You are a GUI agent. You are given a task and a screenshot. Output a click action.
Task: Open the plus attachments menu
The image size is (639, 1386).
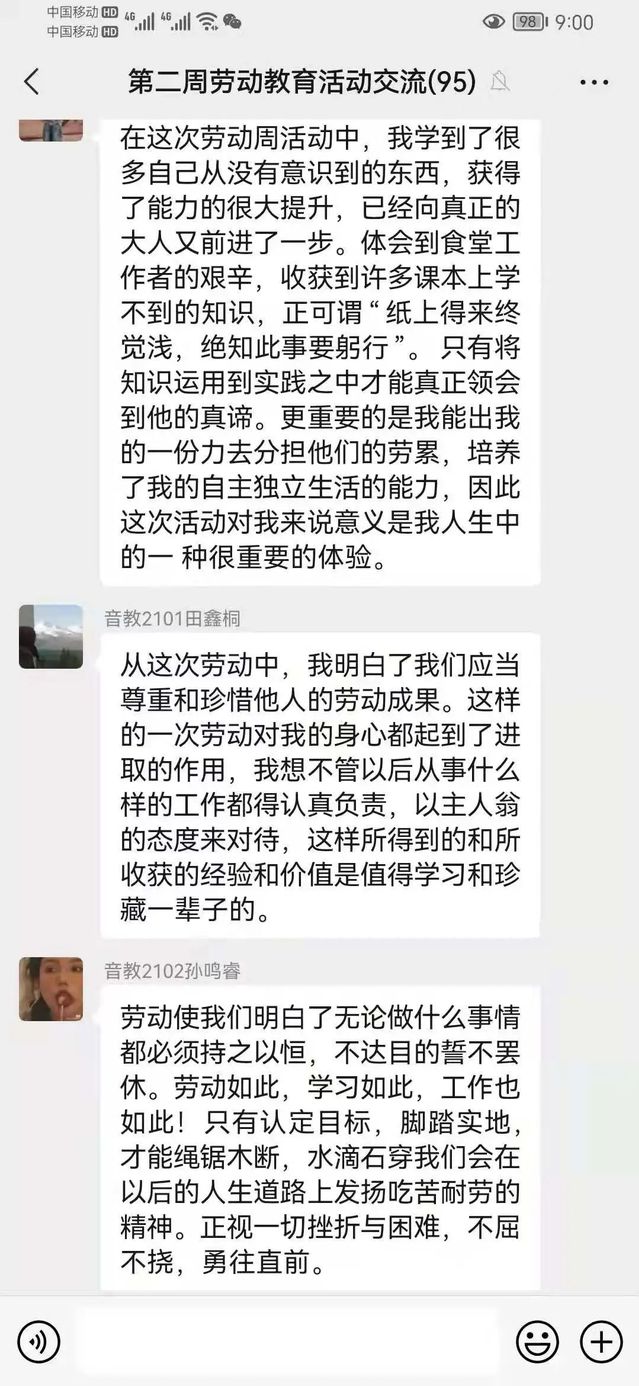(x=601, y=1341)
